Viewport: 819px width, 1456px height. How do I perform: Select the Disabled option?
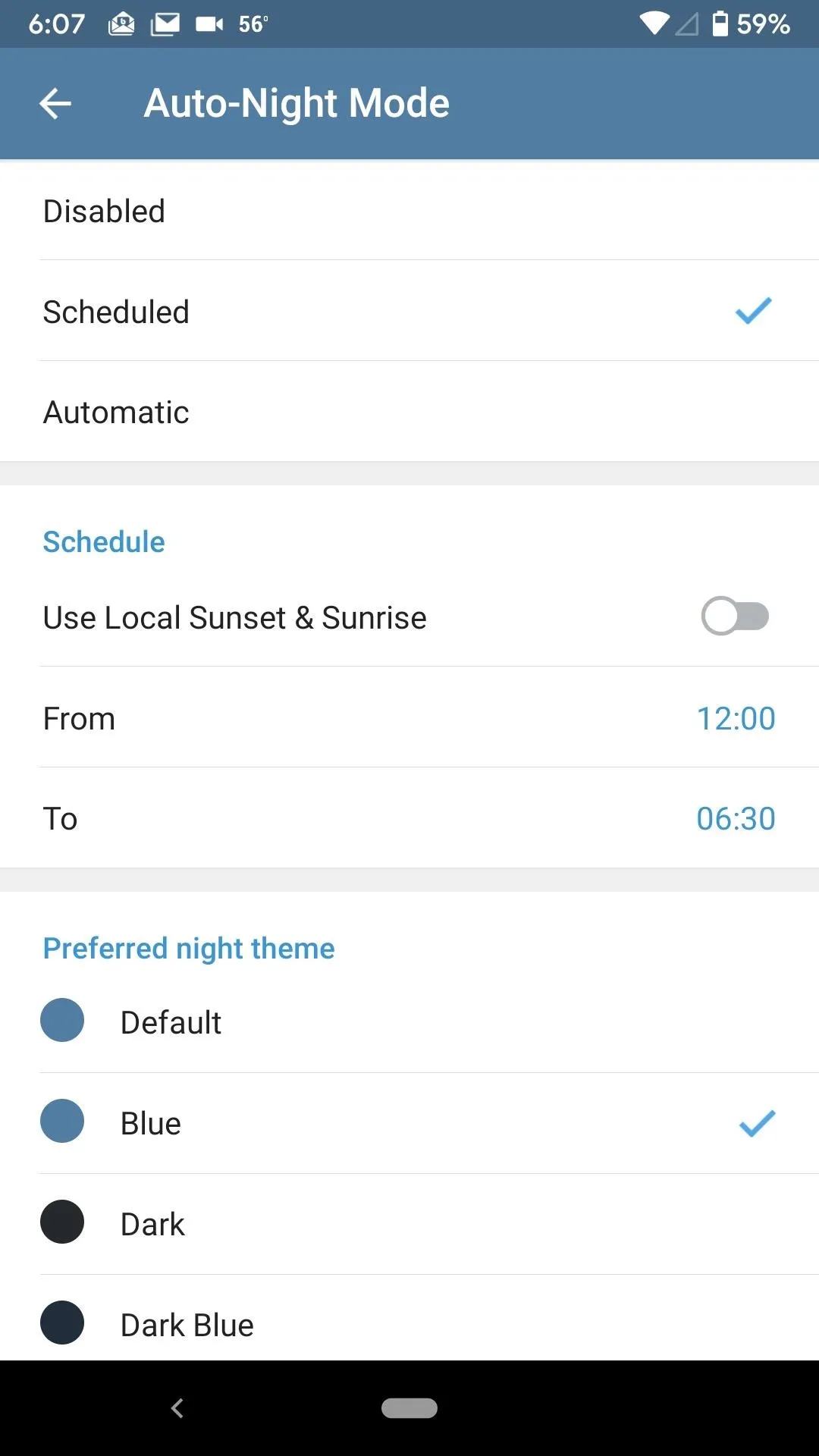[409, 210]
